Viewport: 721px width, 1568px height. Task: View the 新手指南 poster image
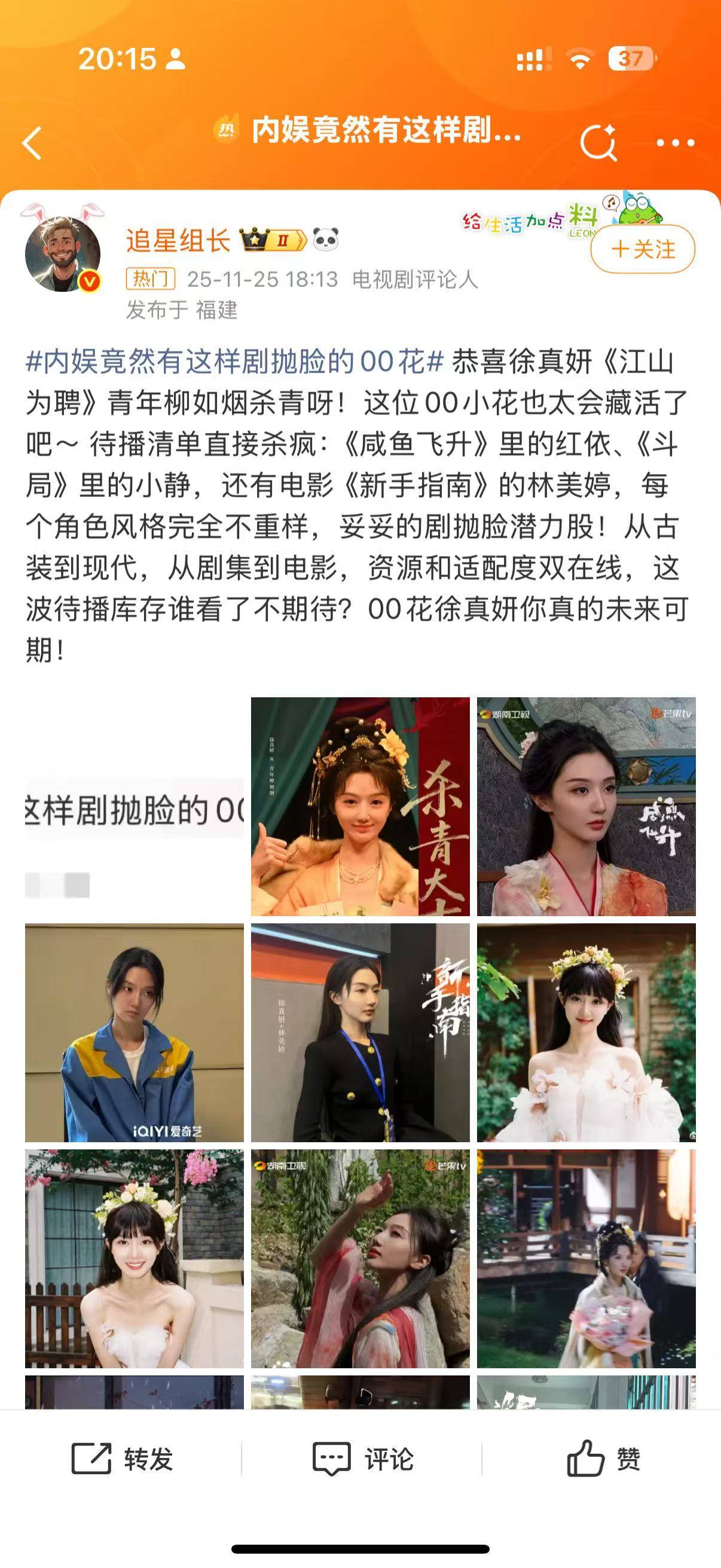pyautogui.click(x=360, y=1033)
